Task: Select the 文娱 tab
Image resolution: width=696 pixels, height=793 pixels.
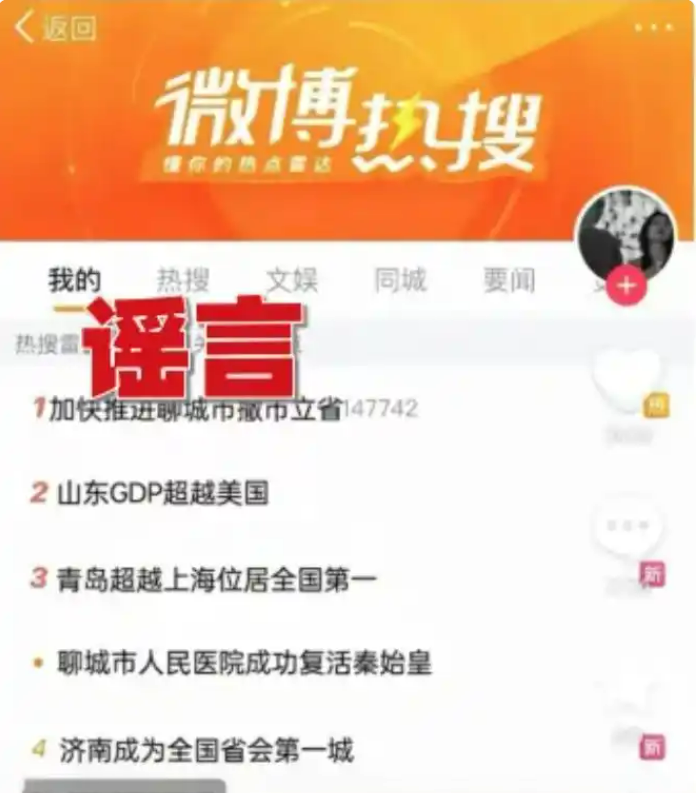Action: (x=291, y=281)
